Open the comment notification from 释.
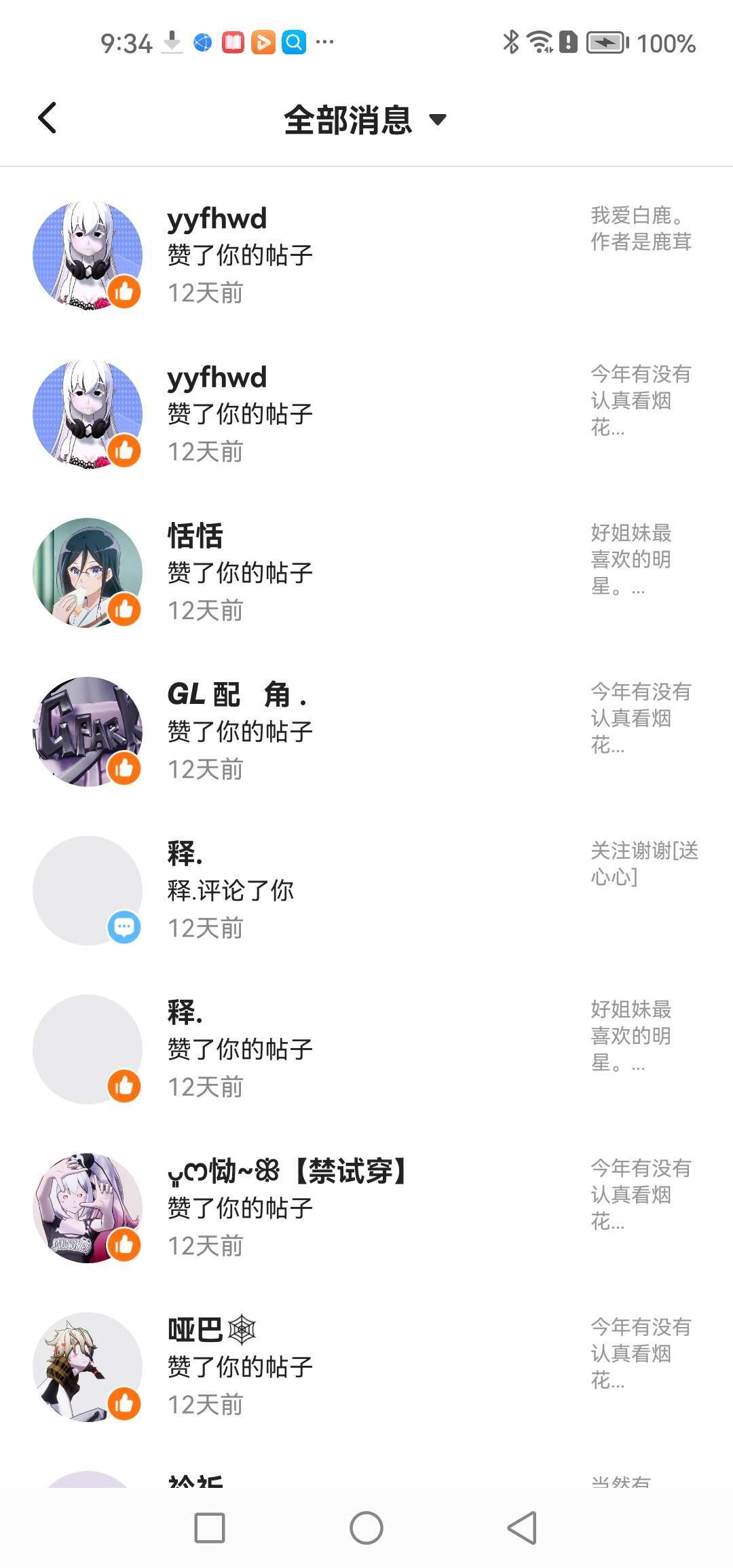This screenshot has width=733, height=1568. [x=366, y=891]
